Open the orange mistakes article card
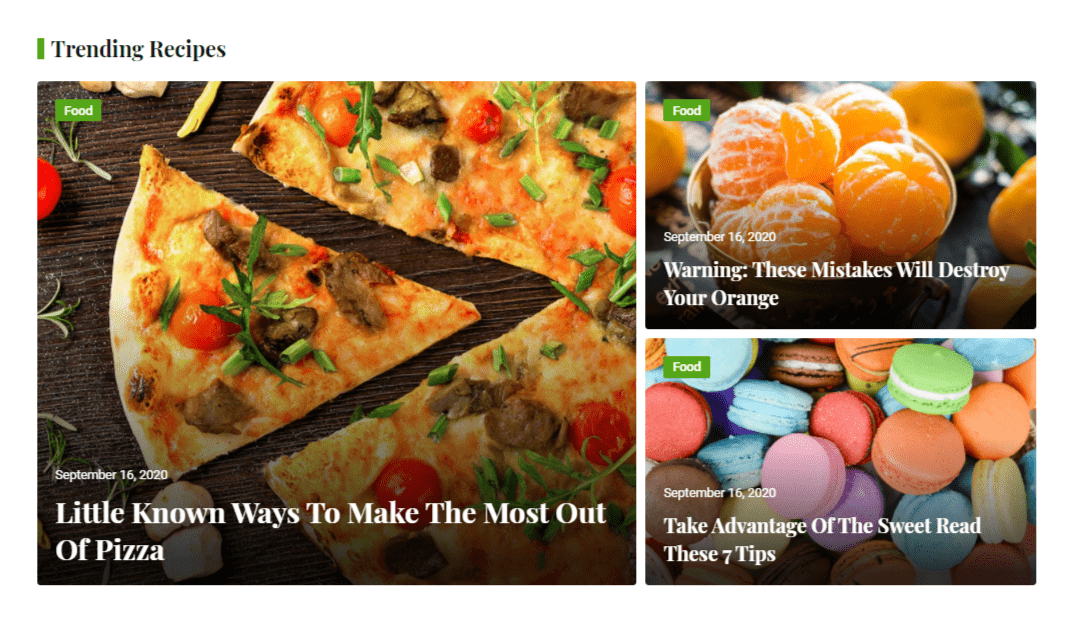The width and height of the screenshot is (1073, 623). pyautogui.click(x=836, y=283)
